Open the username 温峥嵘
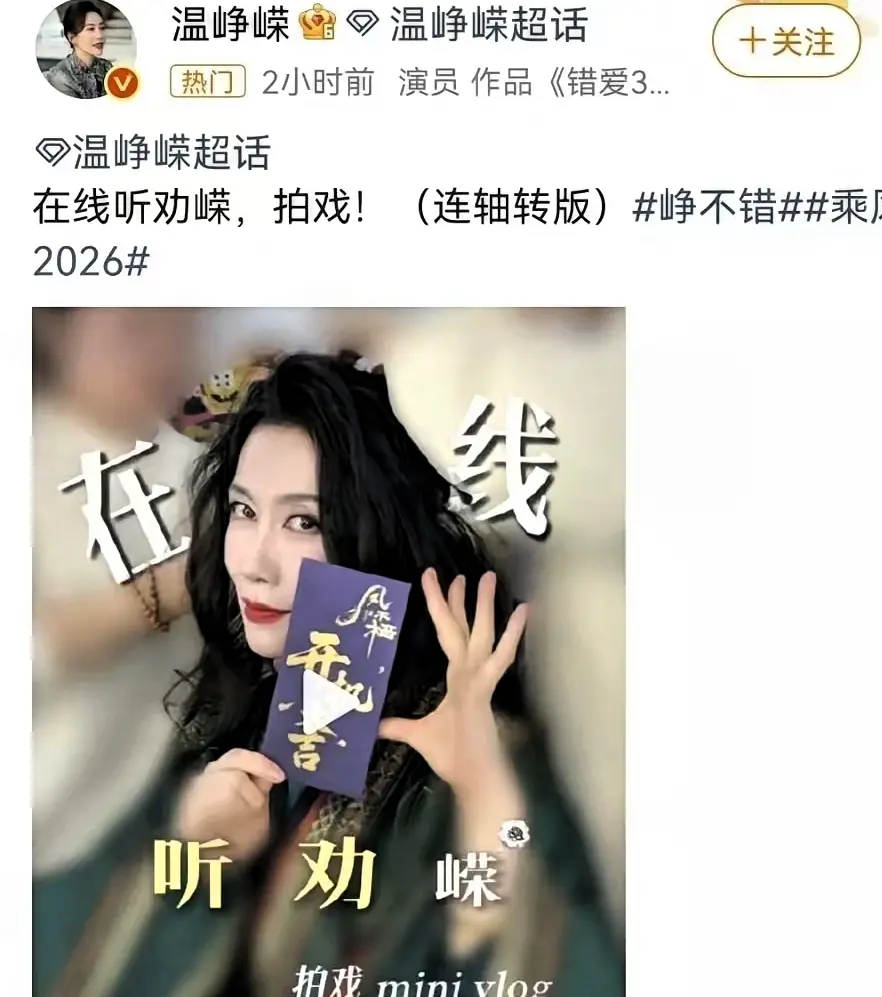Screen dimensions: 882x997 pyautogui.click(x=230, y=25)
